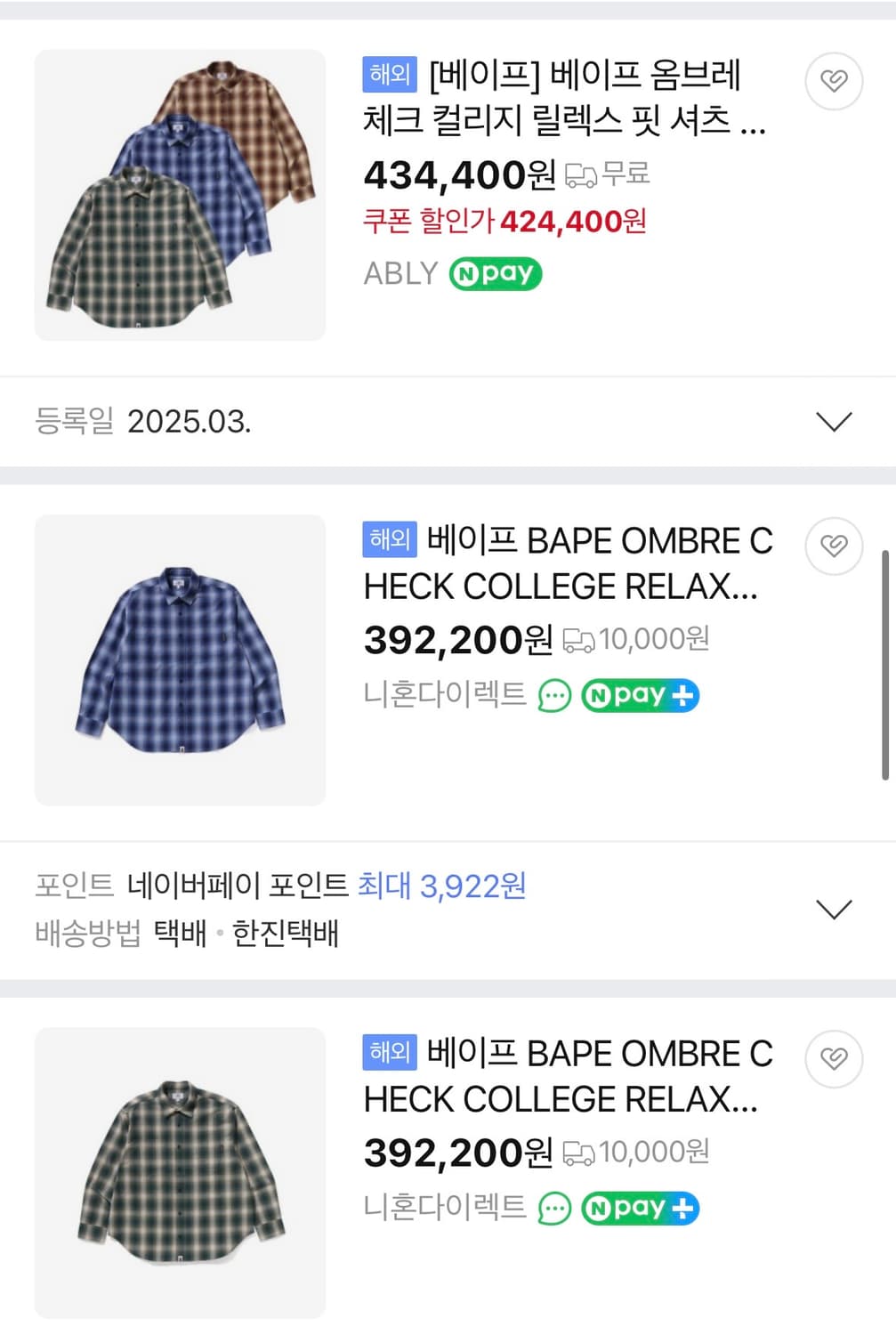Viewport: 896px width, 1335px height.
Task: Click the chat bubble icon on the bottom listing
Action: [553, 1209]
